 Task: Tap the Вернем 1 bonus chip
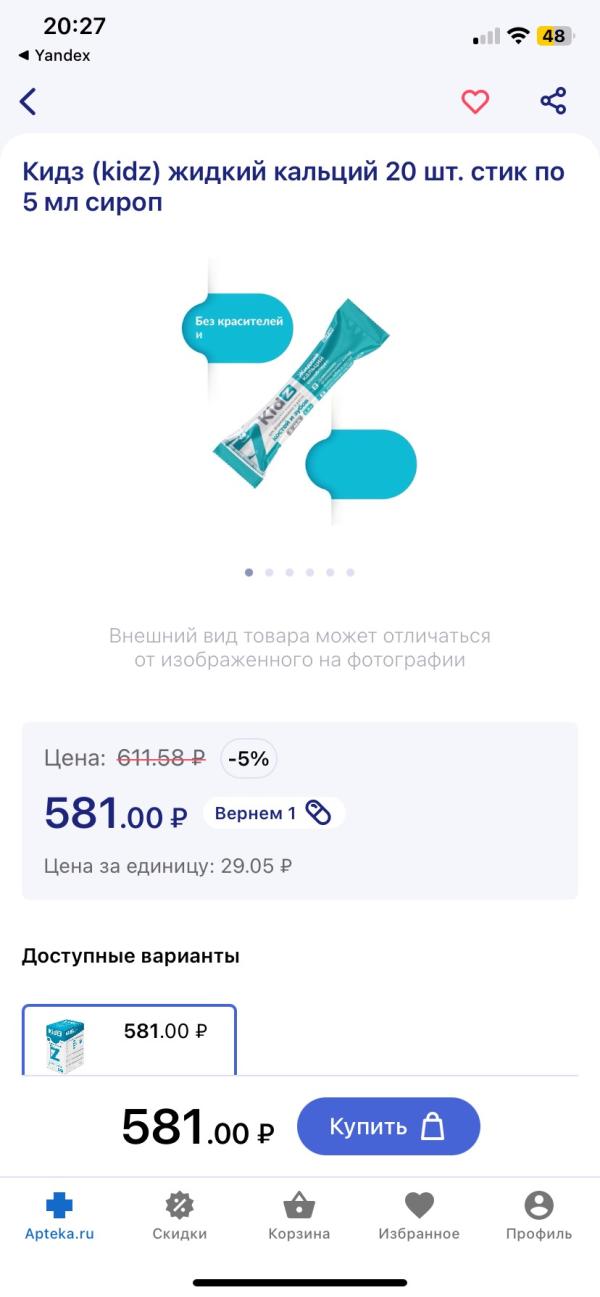click(273, 813)
